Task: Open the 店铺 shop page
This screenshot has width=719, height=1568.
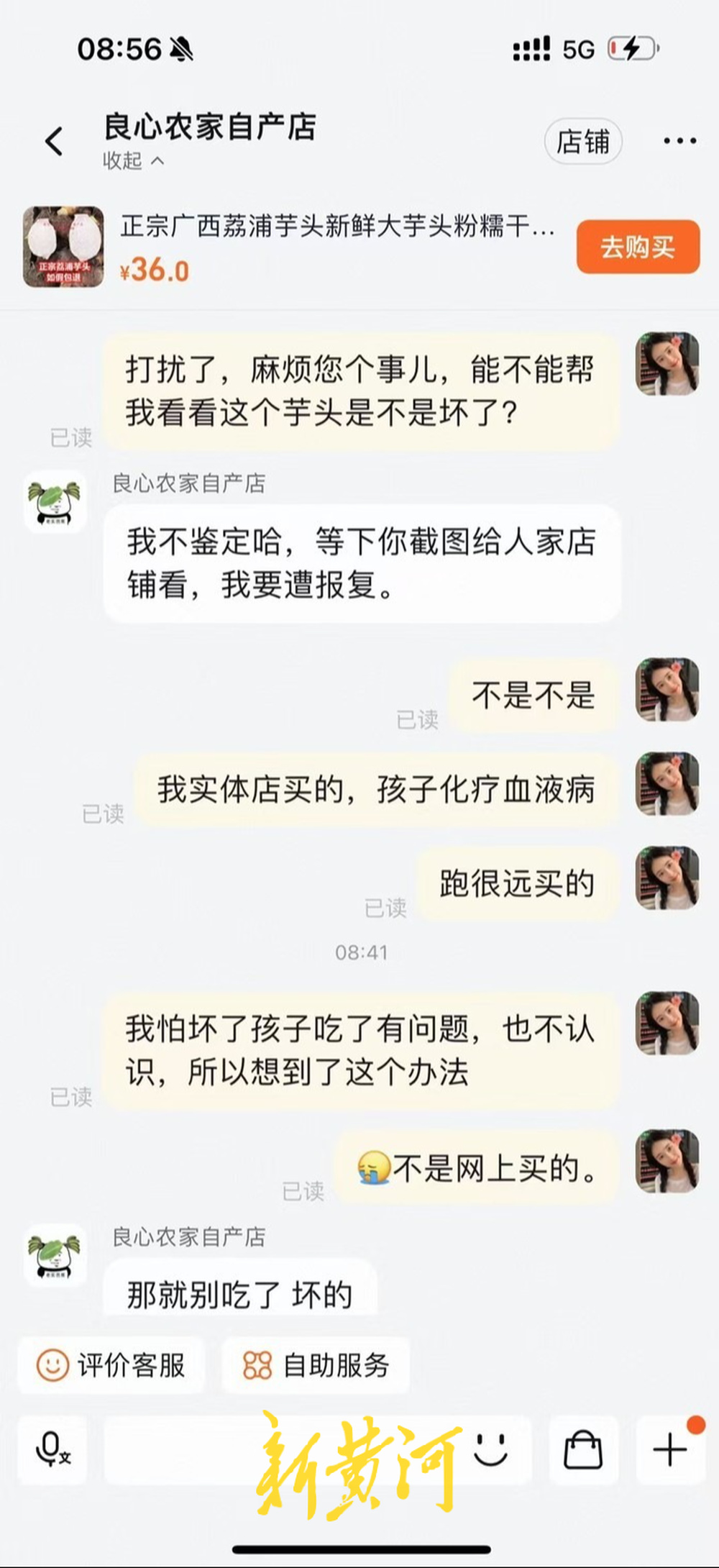Action: pyautogui.click(x=582, y=142)
